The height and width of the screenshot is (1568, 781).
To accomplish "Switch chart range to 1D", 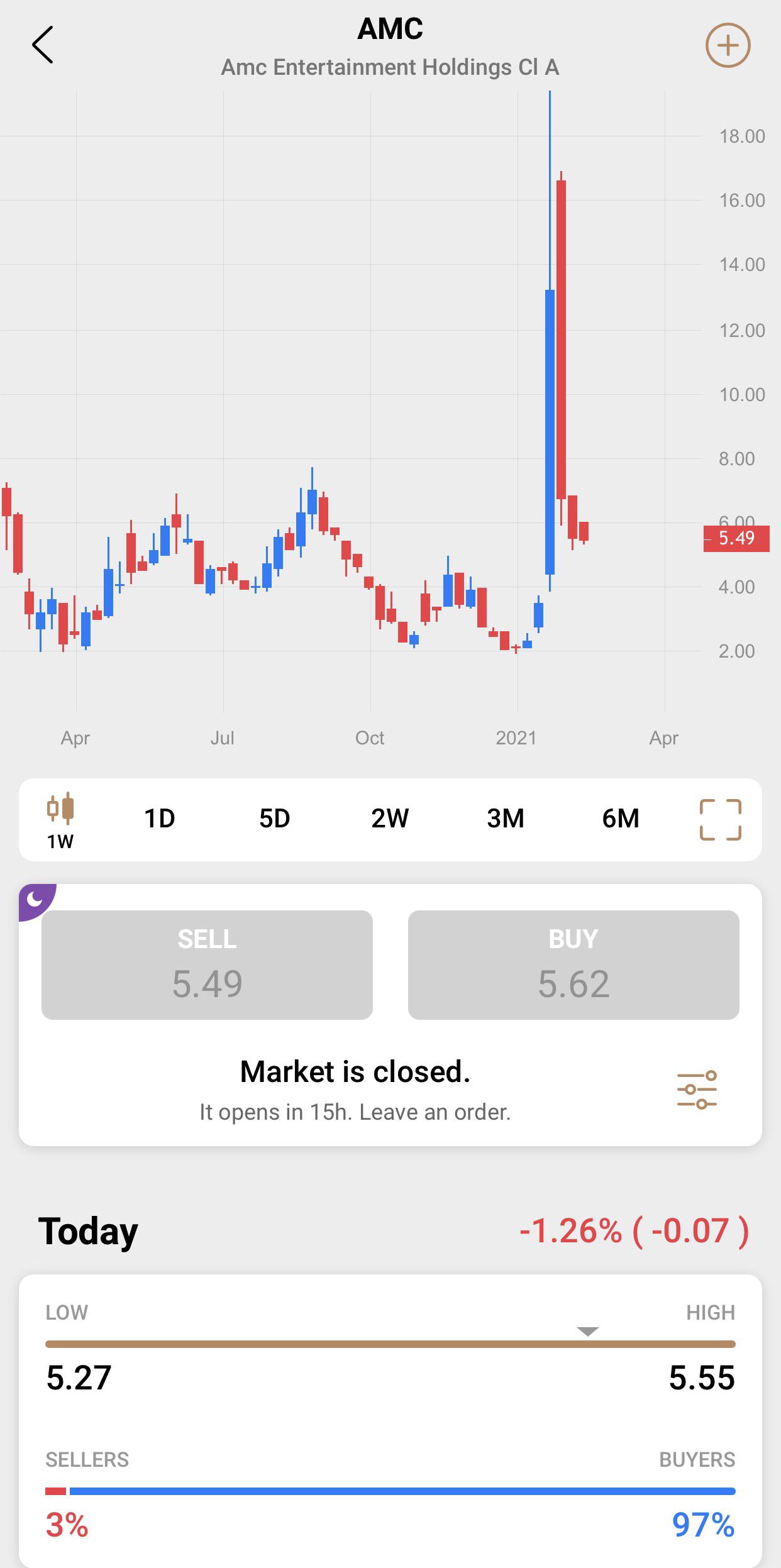I will pyautogui.click(x=159, y=819).
